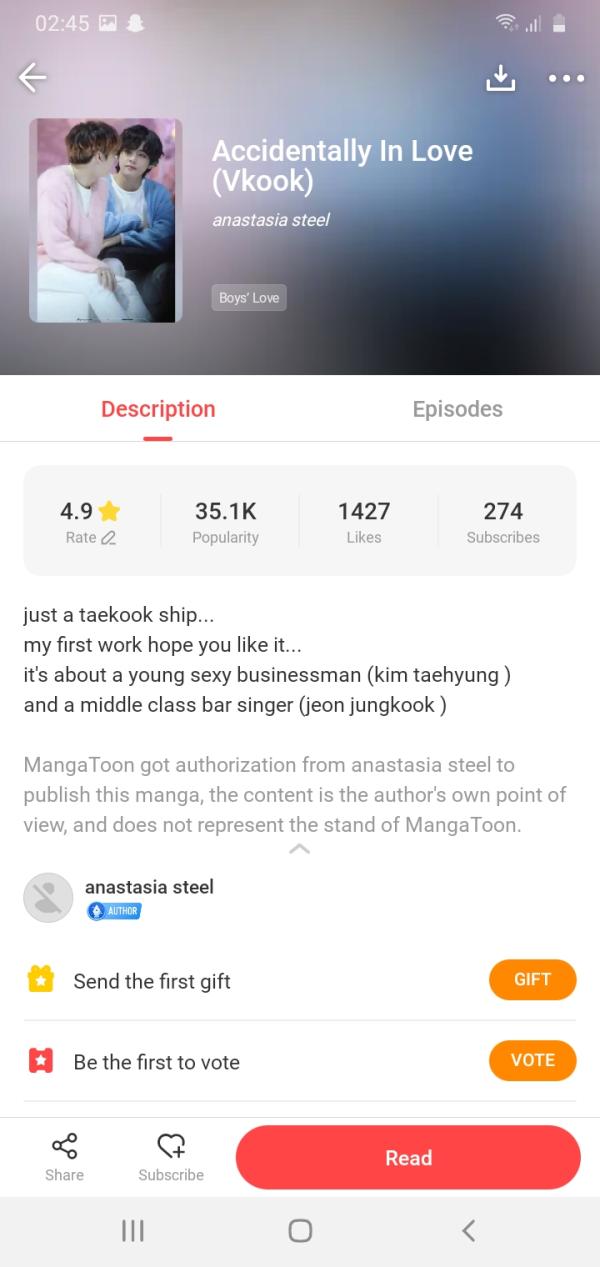
Task: Start reading with the Read button
Action: coord(408,1157)
